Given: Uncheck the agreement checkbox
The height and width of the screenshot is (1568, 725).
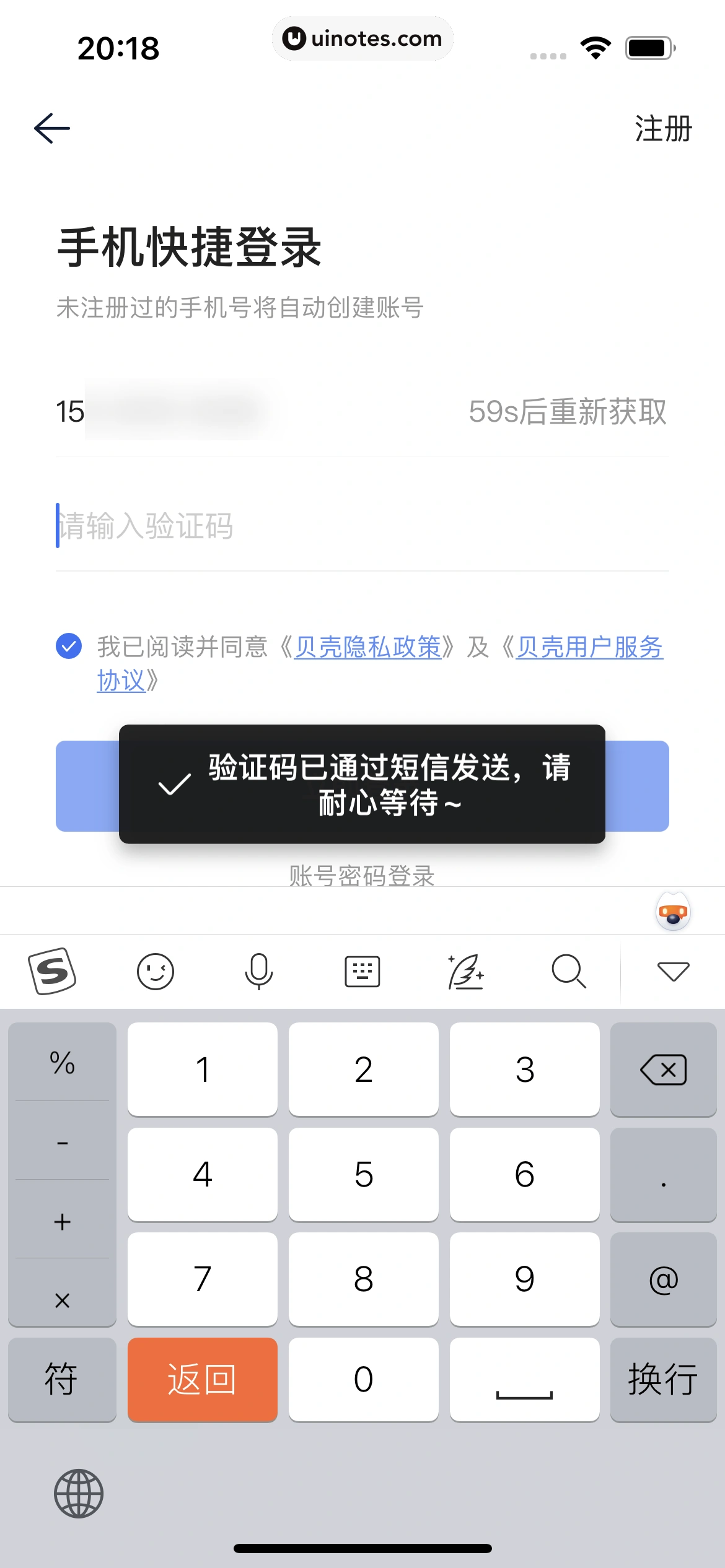Looking at the screenshot, I should [69, 646].
